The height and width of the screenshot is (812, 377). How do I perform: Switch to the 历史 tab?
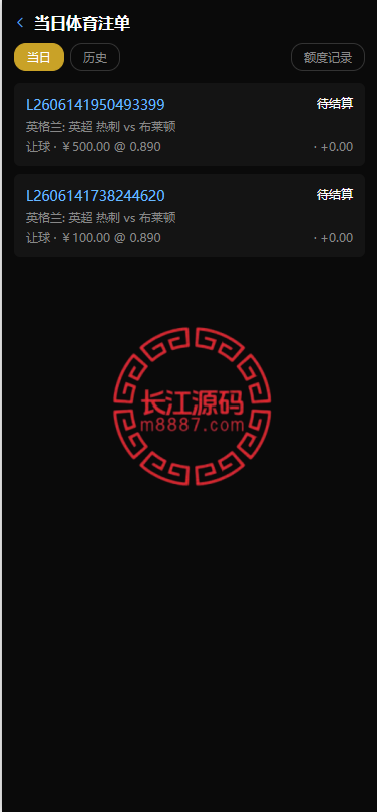pos(95,57)
